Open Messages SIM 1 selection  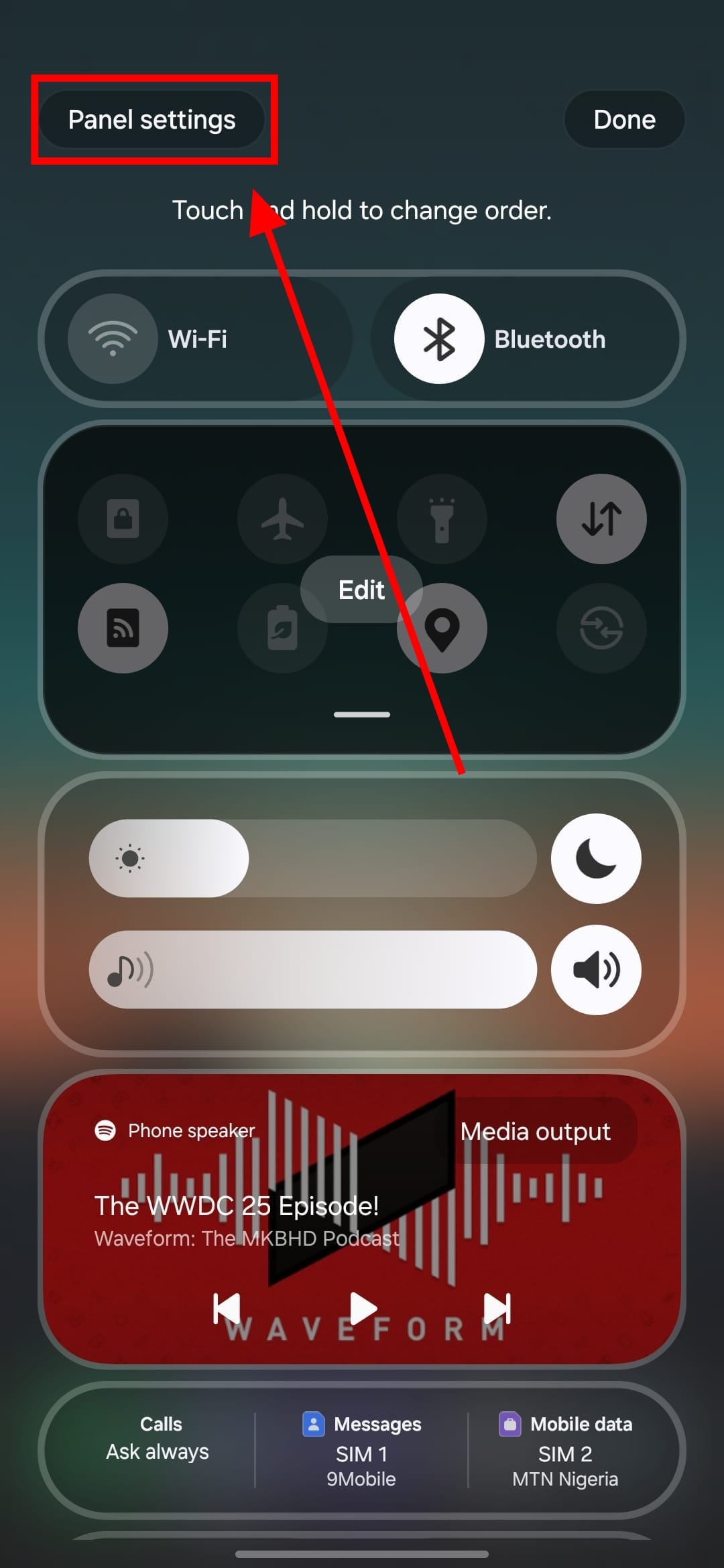pos(361,1450)
